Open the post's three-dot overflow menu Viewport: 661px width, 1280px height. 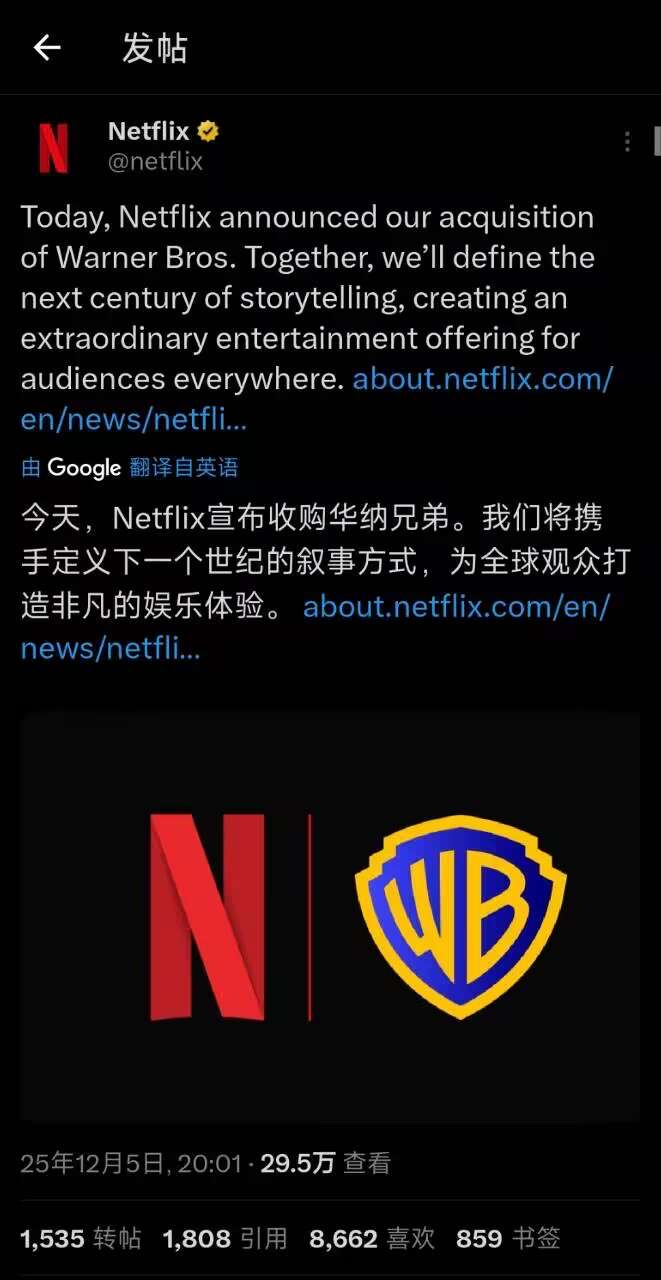point(627,142)
